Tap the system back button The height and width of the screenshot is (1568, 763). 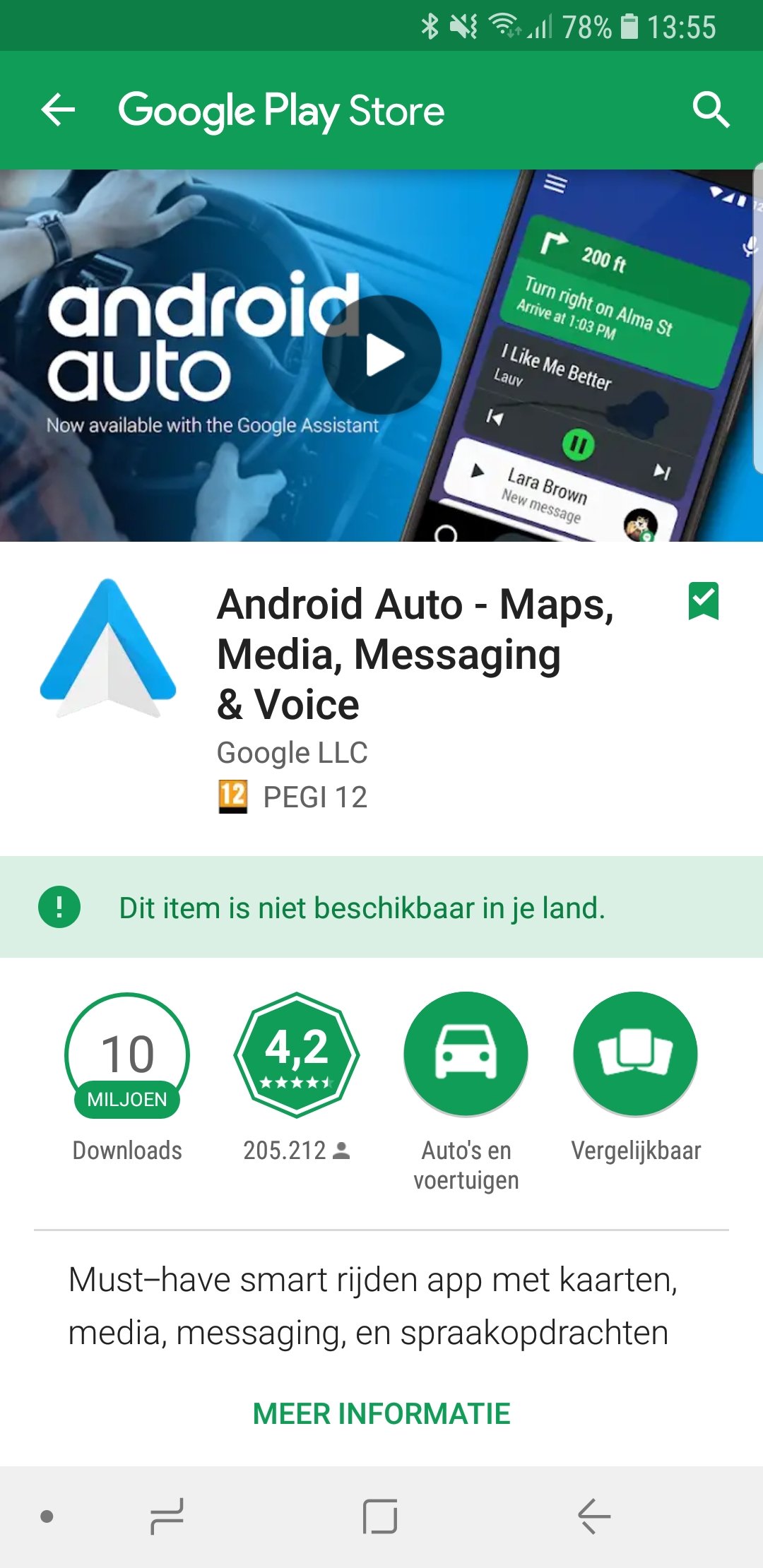593,1516
